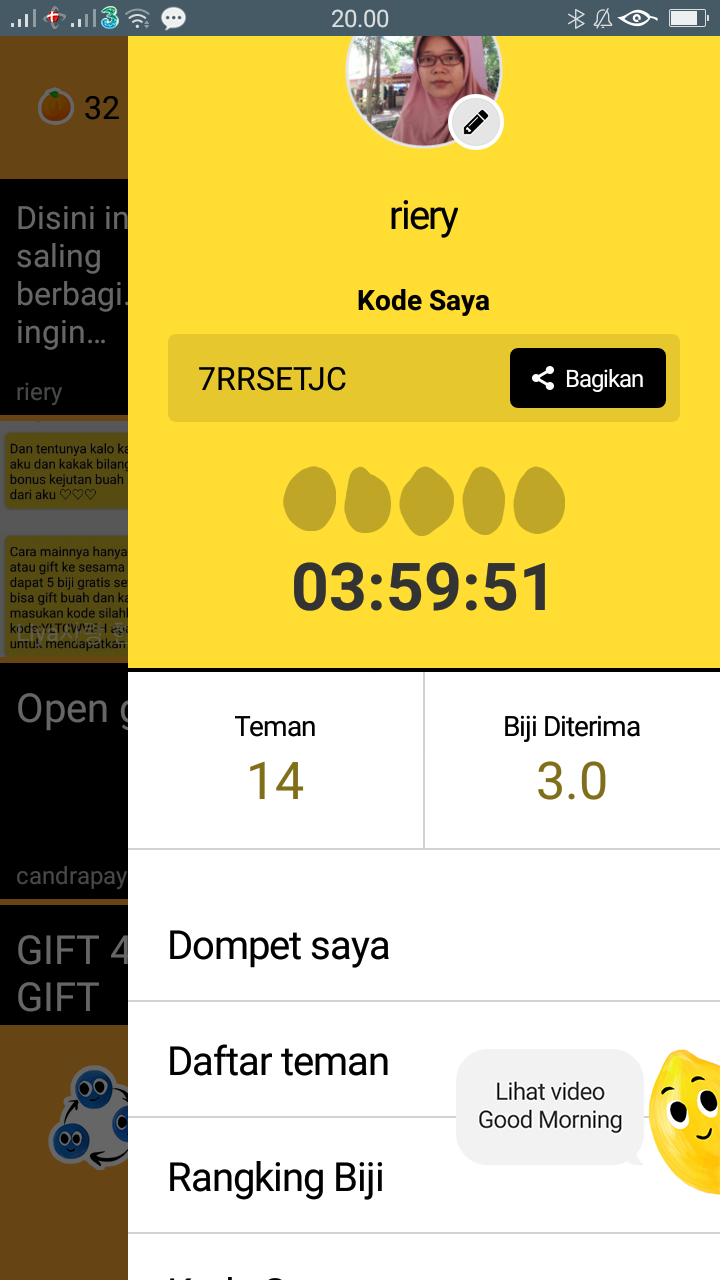This screenshot has width=720, height=1280.
Task: Share my code via Bagikan
Action: [x=588, y=378]
